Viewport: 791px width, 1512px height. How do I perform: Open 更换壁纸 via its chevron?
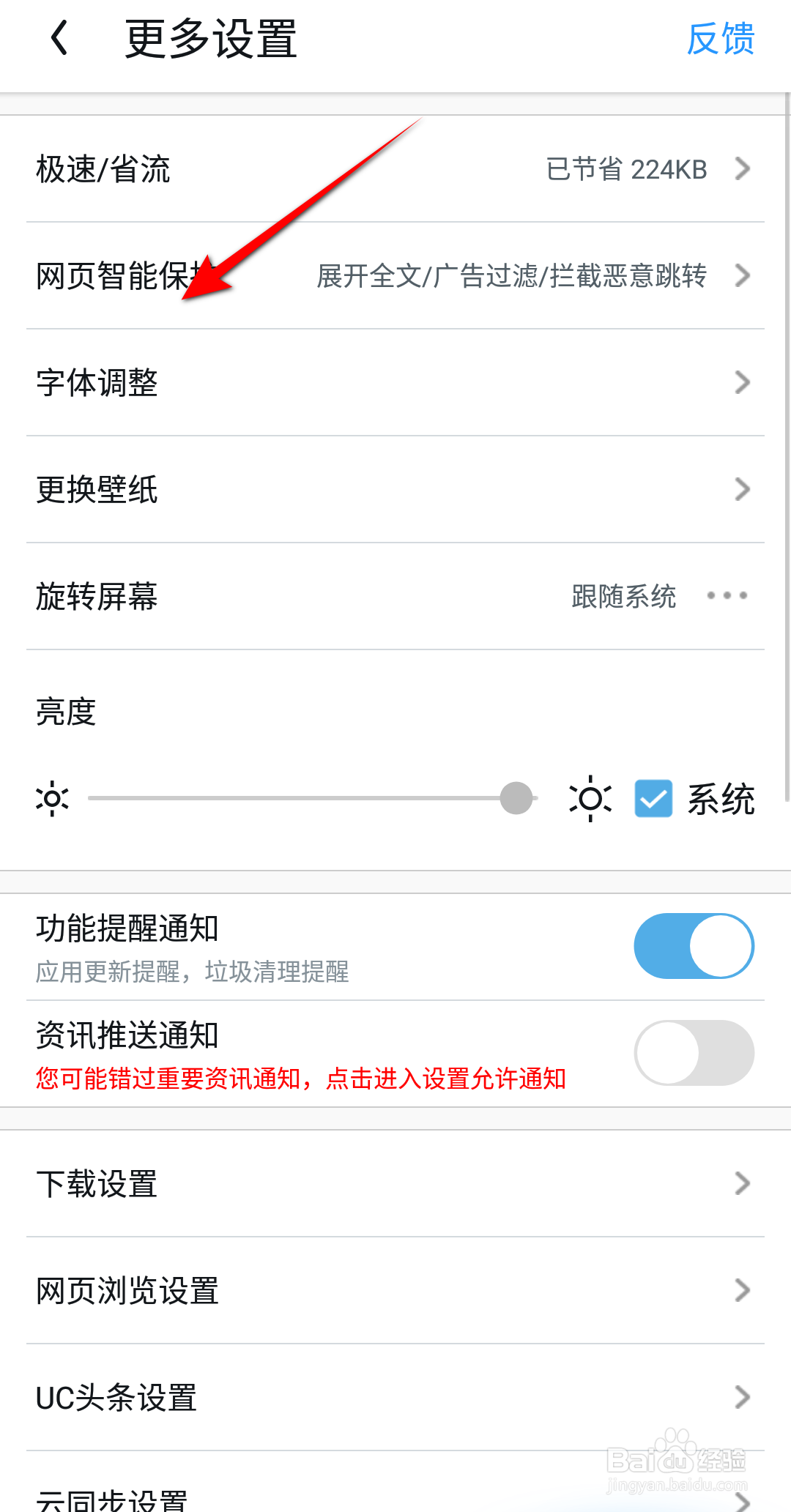(x=742, y=488)
